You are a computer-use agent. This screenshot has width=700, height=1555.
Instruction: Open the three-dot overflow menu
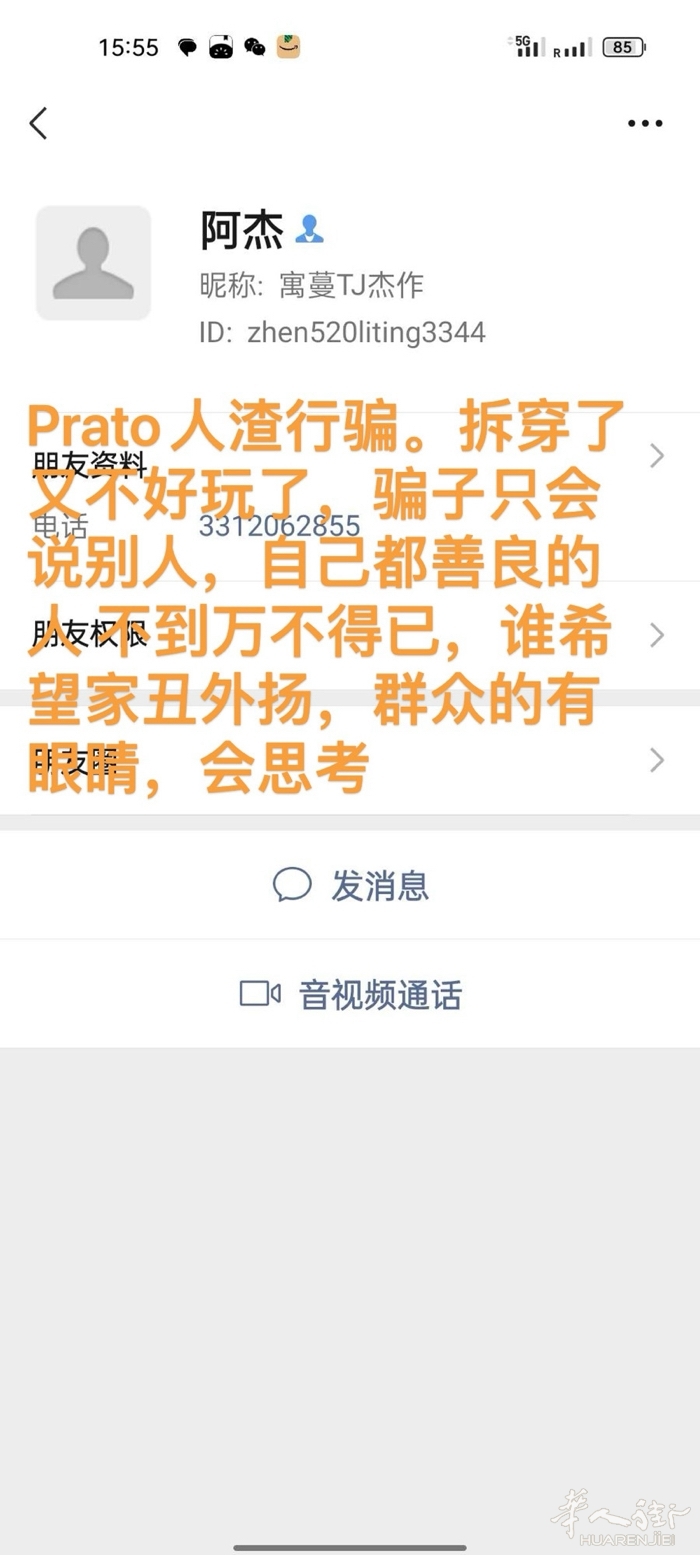(x=645, y=124)
